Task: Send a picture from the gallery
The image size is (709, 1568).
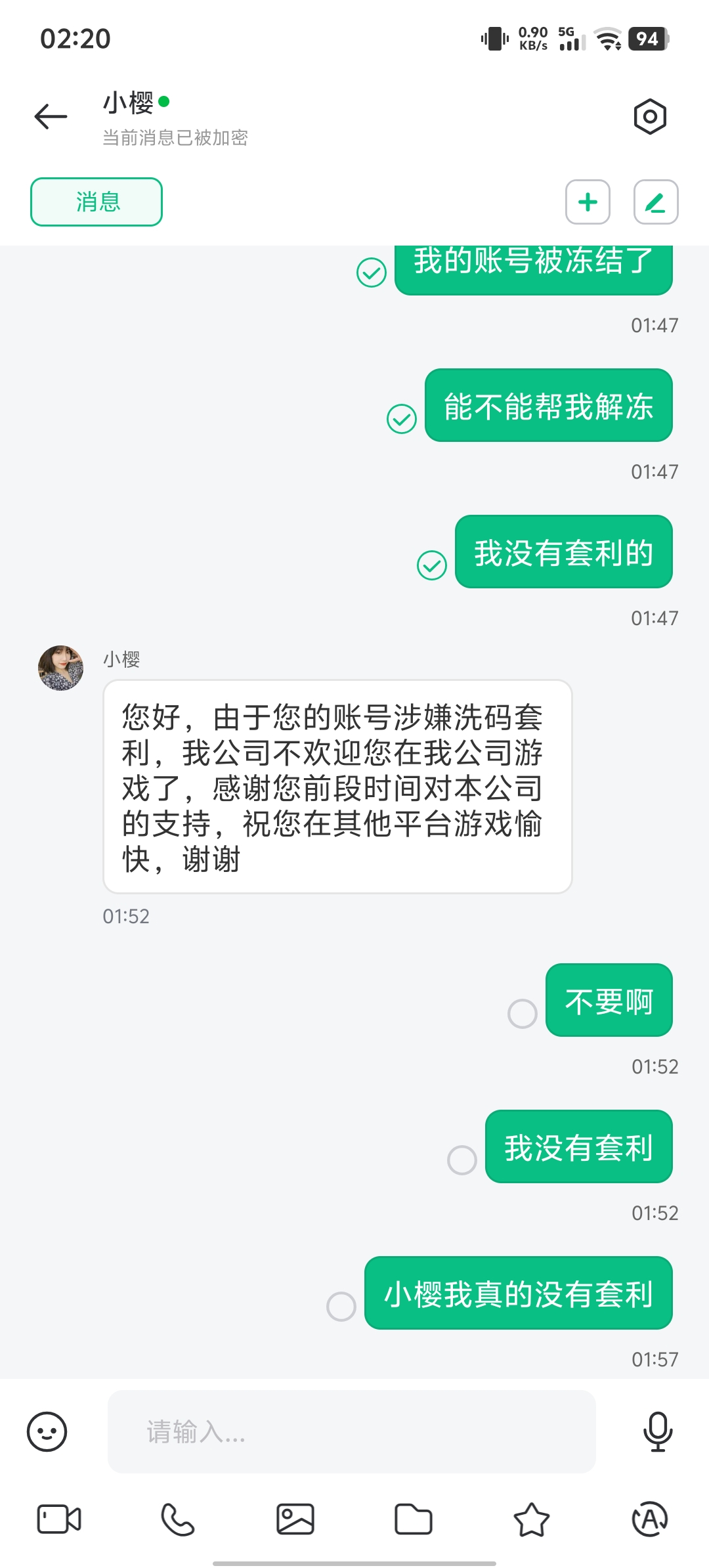Action: (295, 1519)
